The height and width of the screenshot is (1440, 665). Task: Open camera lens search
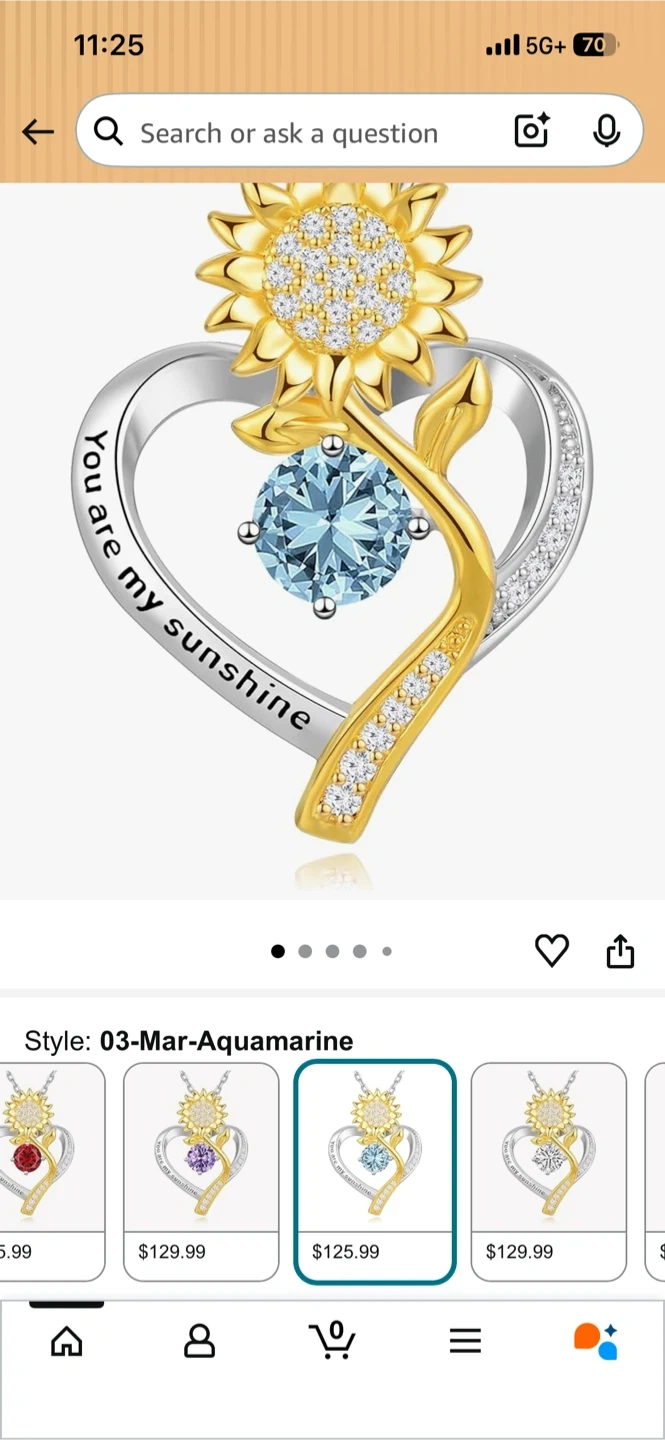click(x=531, y=132)
